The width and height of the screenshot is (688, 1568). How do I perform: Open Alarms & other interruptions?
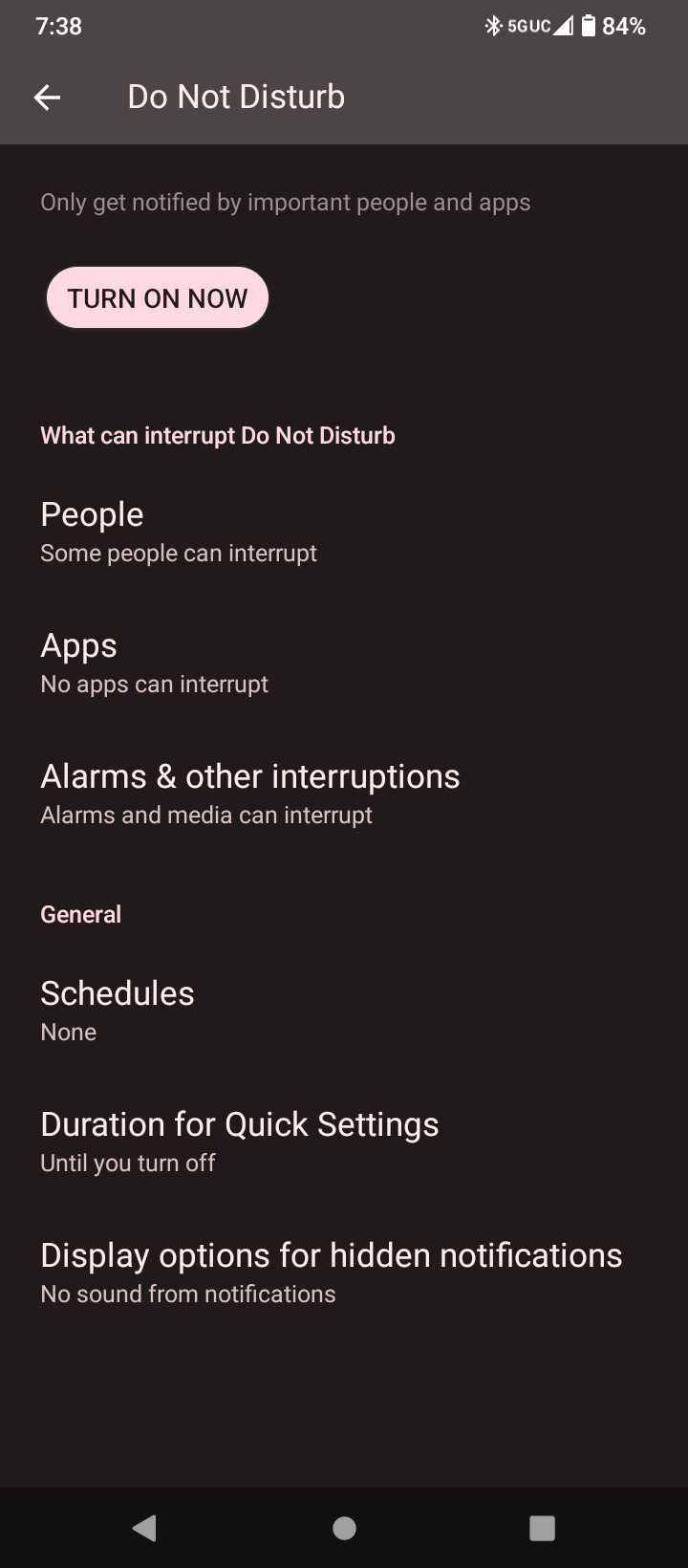click(x=344, y=795)
